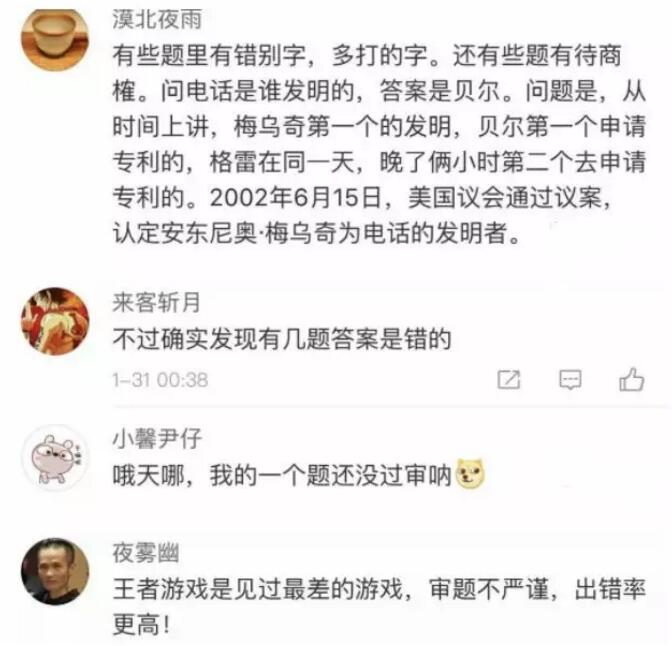Open 漠北夜雨's profile avatar
Screen dimensions: 672x646
click(55, 37)
